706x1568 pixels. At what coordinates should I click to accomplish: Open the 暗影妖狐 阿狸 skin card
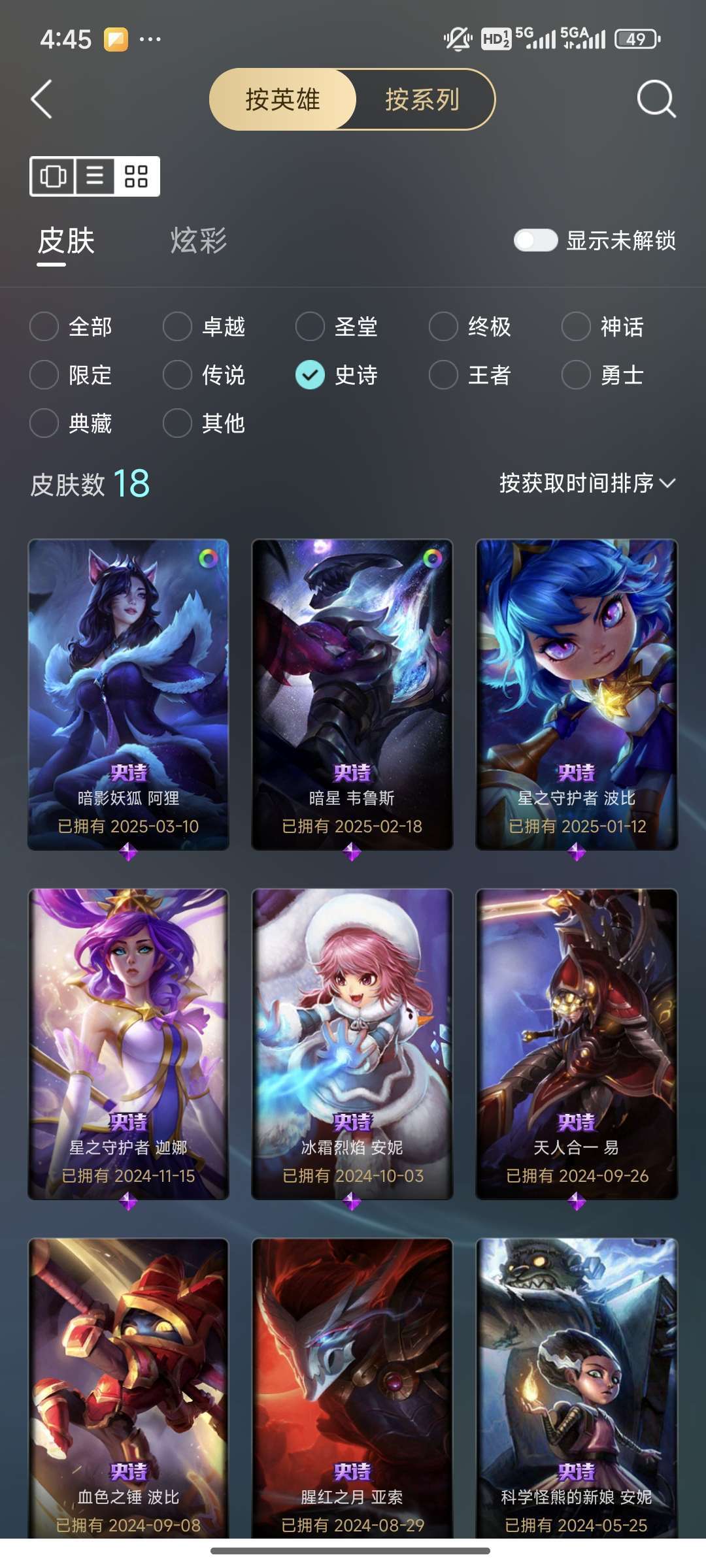128,694
